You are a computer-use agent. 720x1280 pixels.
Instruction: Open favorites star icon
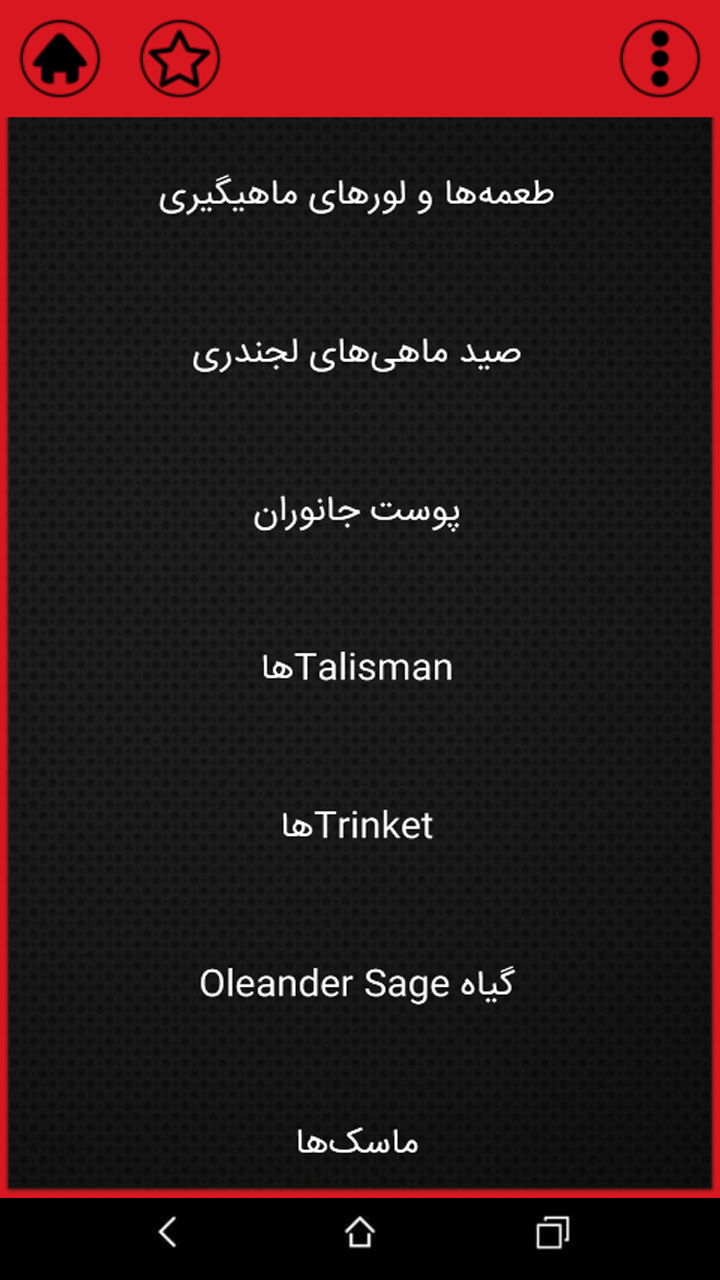pyautogui.click(x=180, y=59)
